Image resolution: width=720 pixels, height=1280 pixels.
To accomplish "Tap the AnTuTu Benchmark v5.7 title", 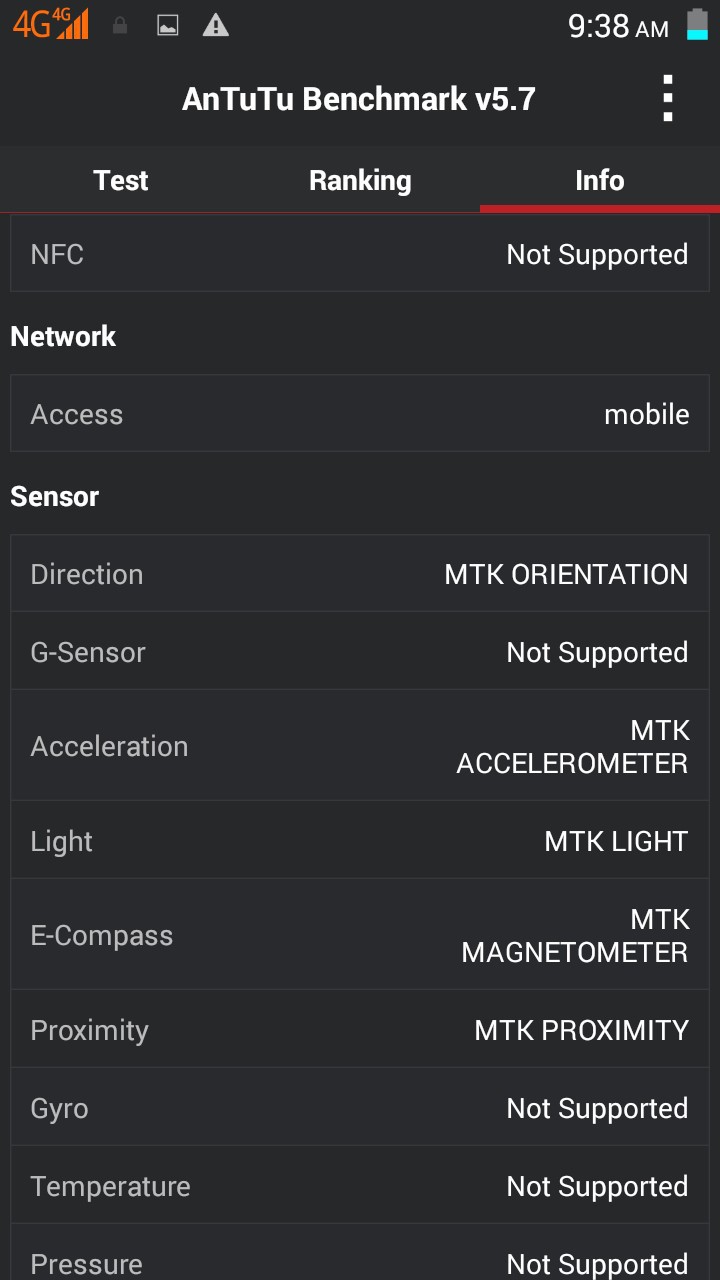I will pos(359,98).
